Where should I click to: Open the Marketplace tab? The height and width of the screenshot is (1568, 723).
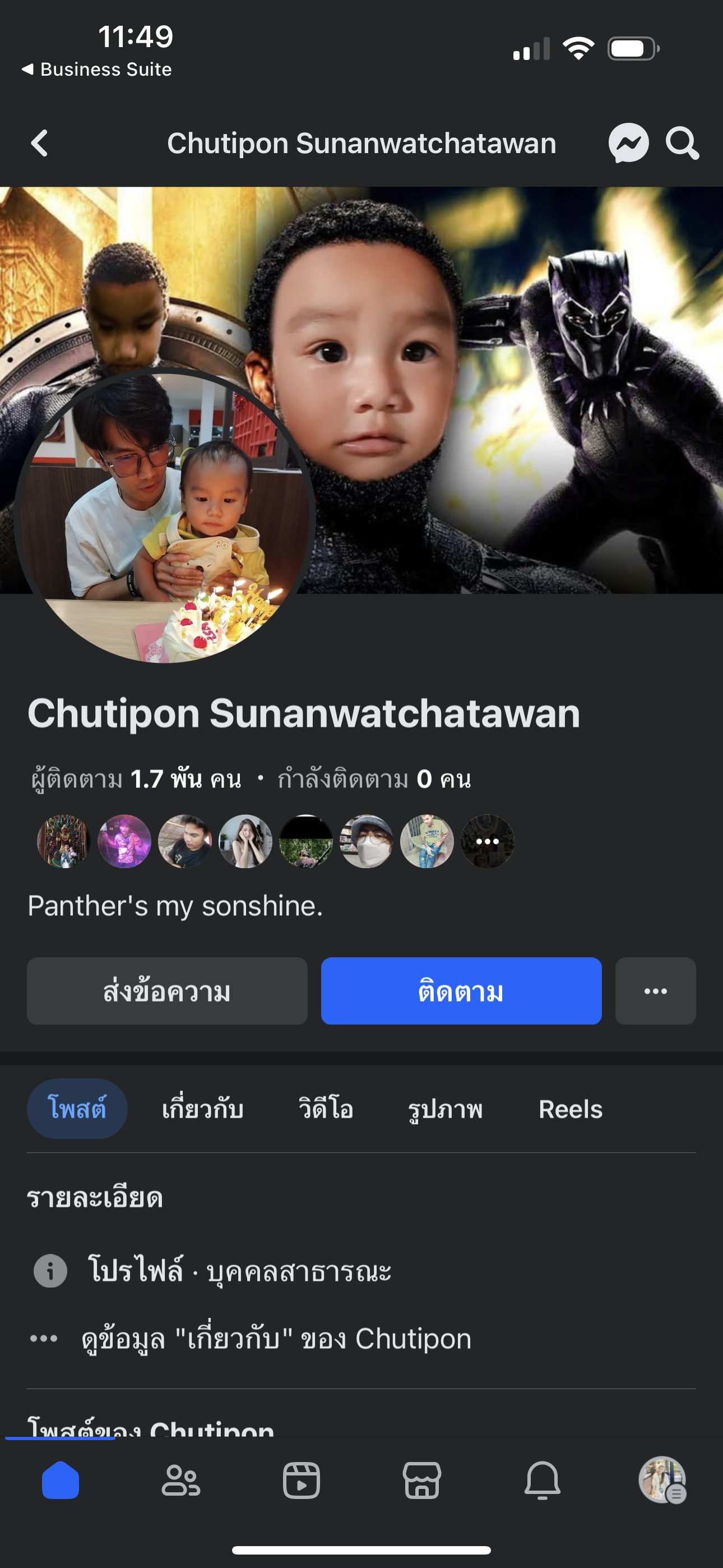pos(421,1481)
